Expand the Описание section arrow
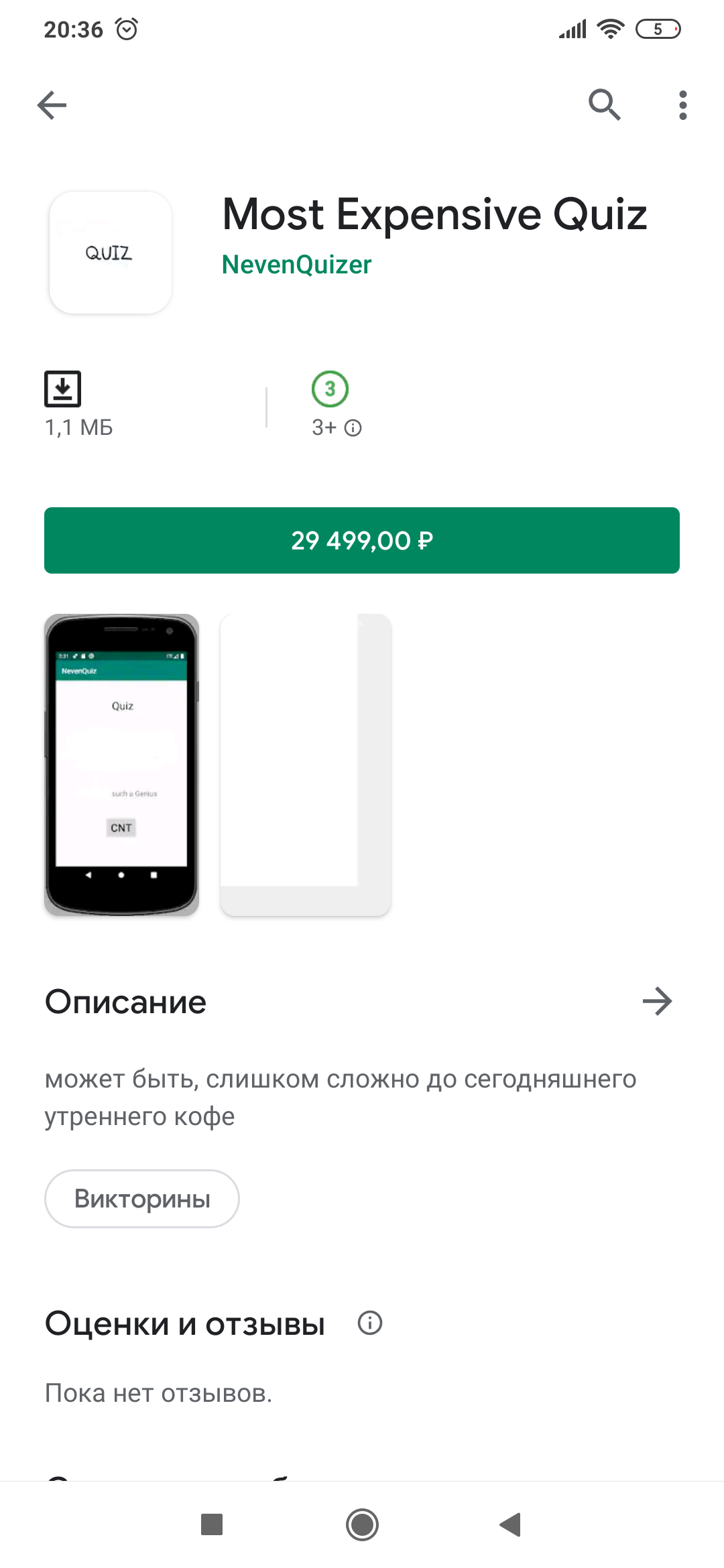The width and height of the screenshot is (724, 1568). 657,1001
